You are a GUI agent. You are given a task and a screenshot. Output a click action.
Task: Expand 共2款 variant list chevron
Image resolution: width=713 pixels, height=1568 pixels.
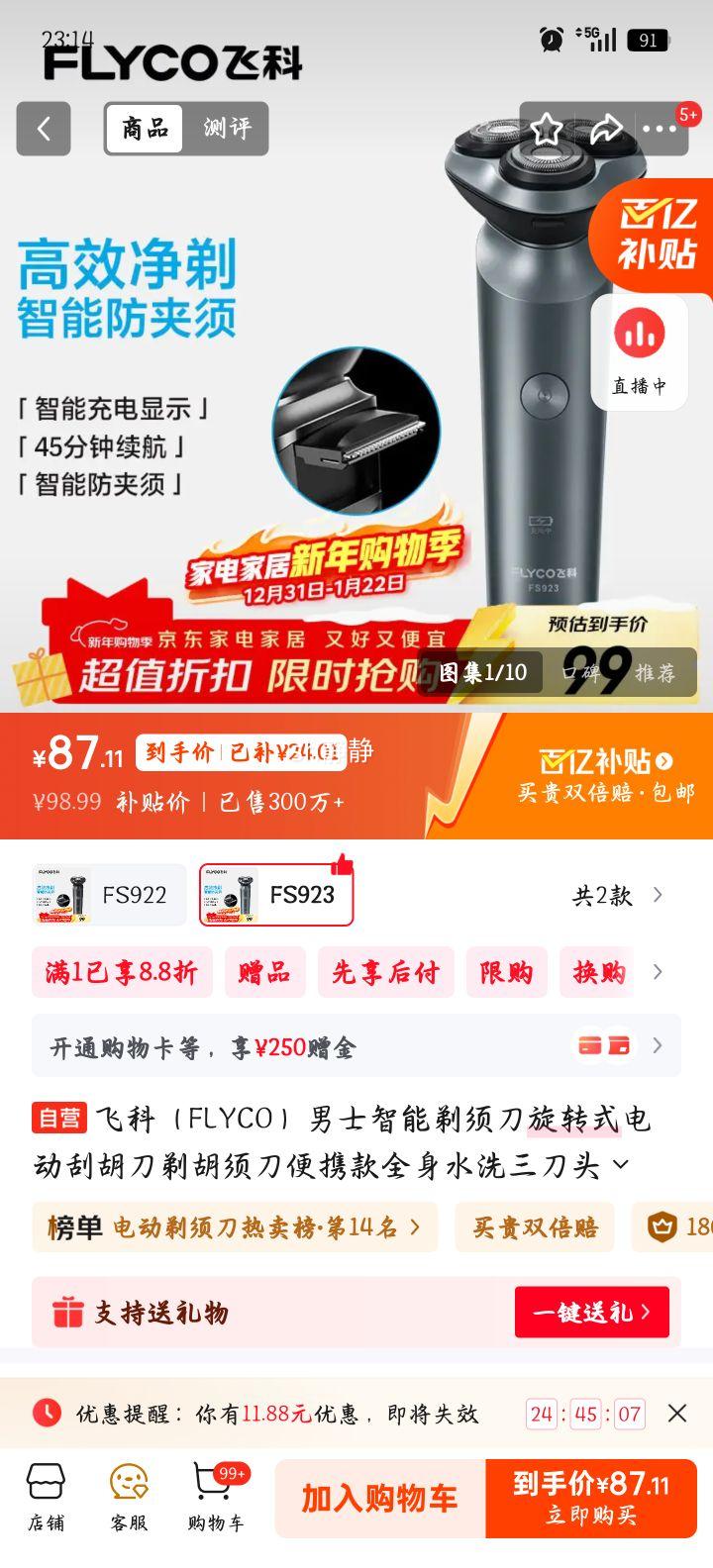tap(657, 894)
